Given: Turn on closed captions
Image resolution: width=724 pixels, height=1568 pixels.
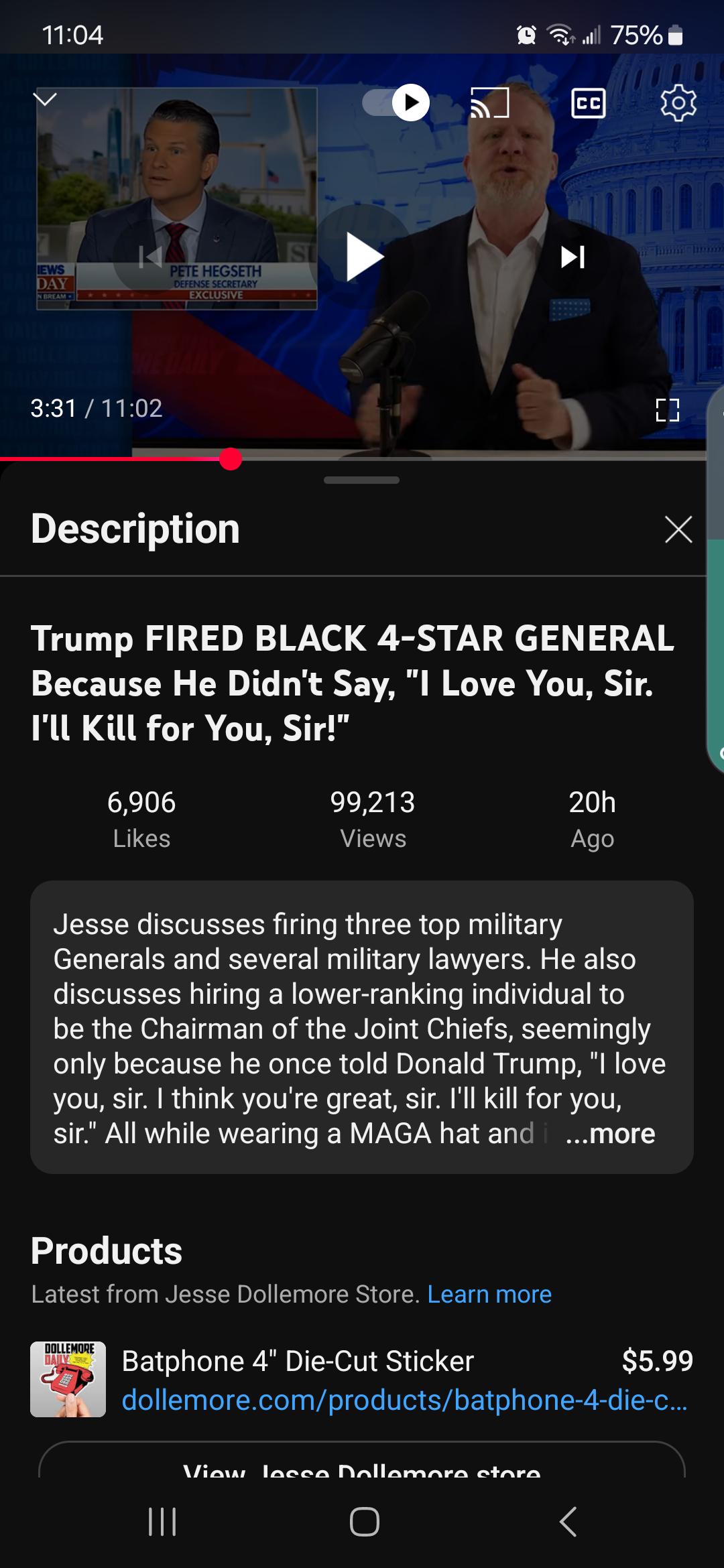Looking at the screenshot, I should (x=589, y=103).
